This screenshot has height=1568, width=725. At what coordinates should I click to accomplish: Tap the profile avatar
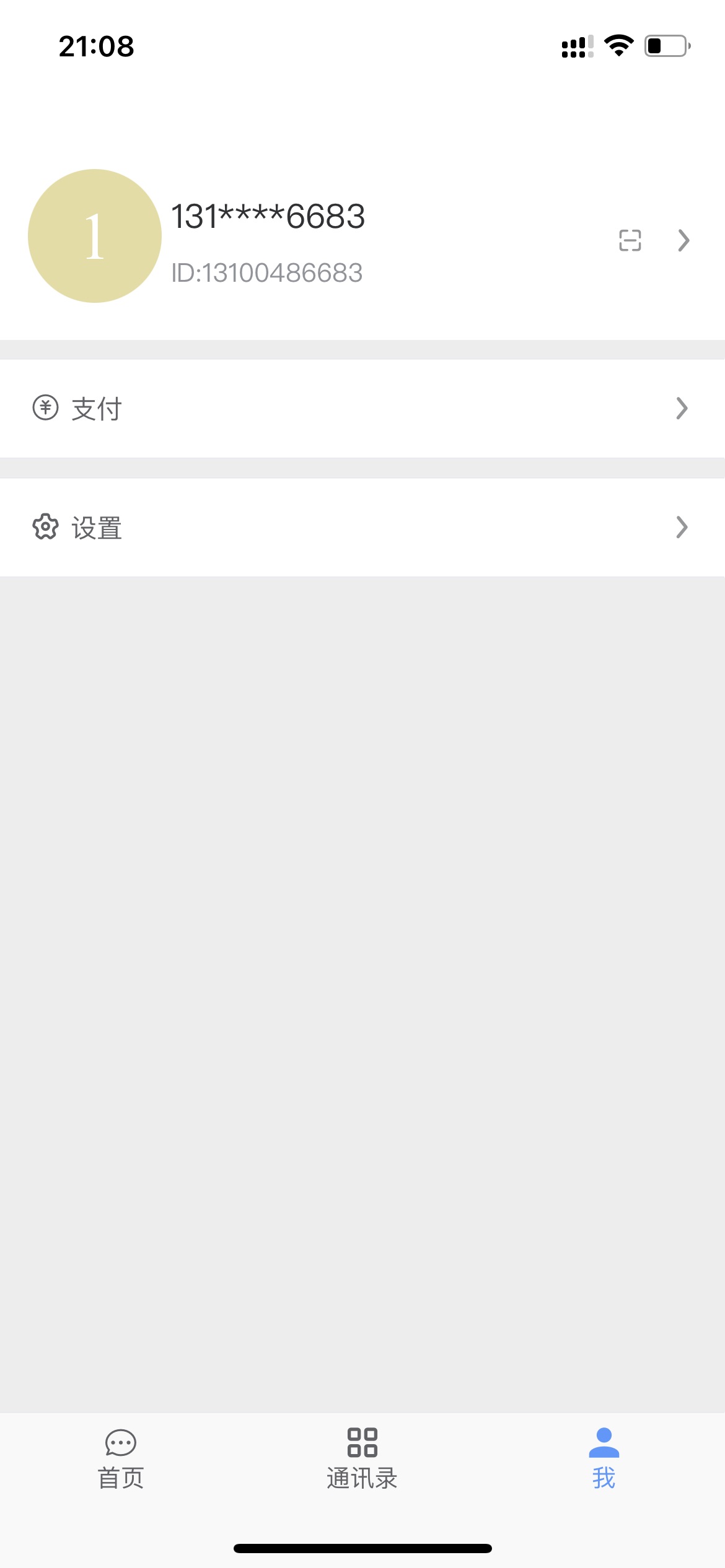click(95, 236)
